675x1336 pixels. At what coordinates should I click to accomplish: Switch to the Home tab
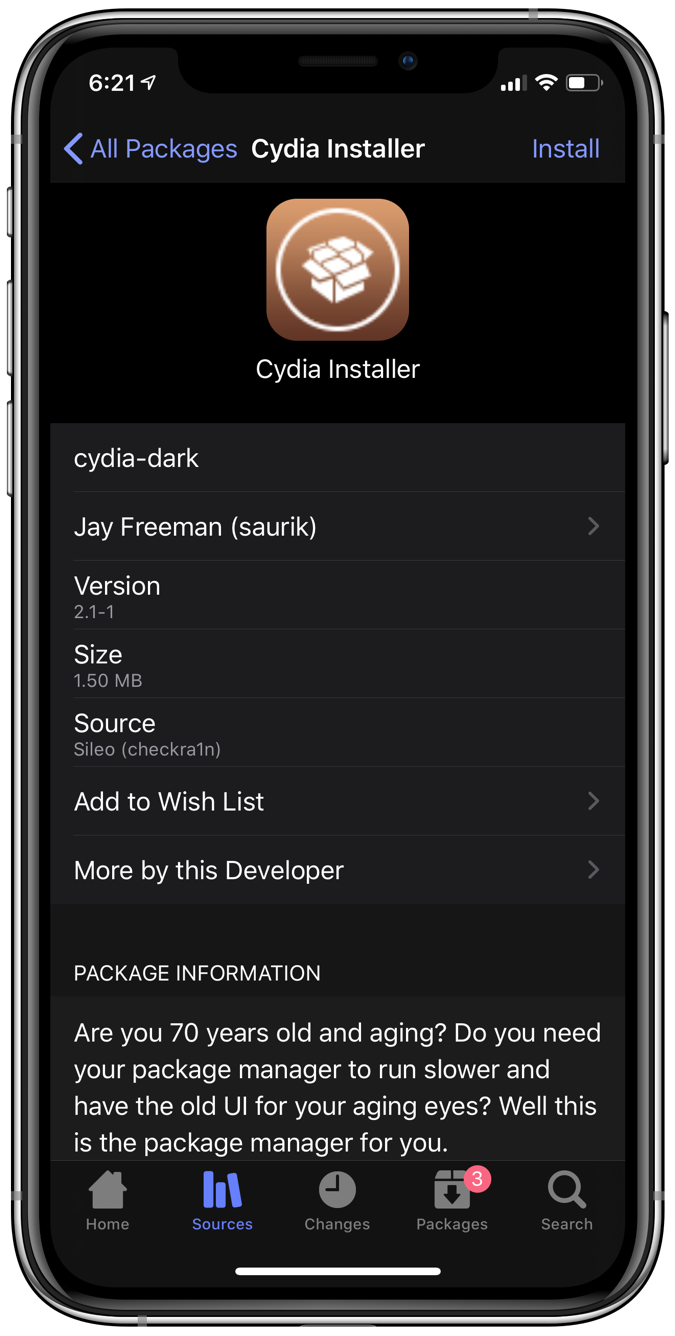coord(107,1201)
